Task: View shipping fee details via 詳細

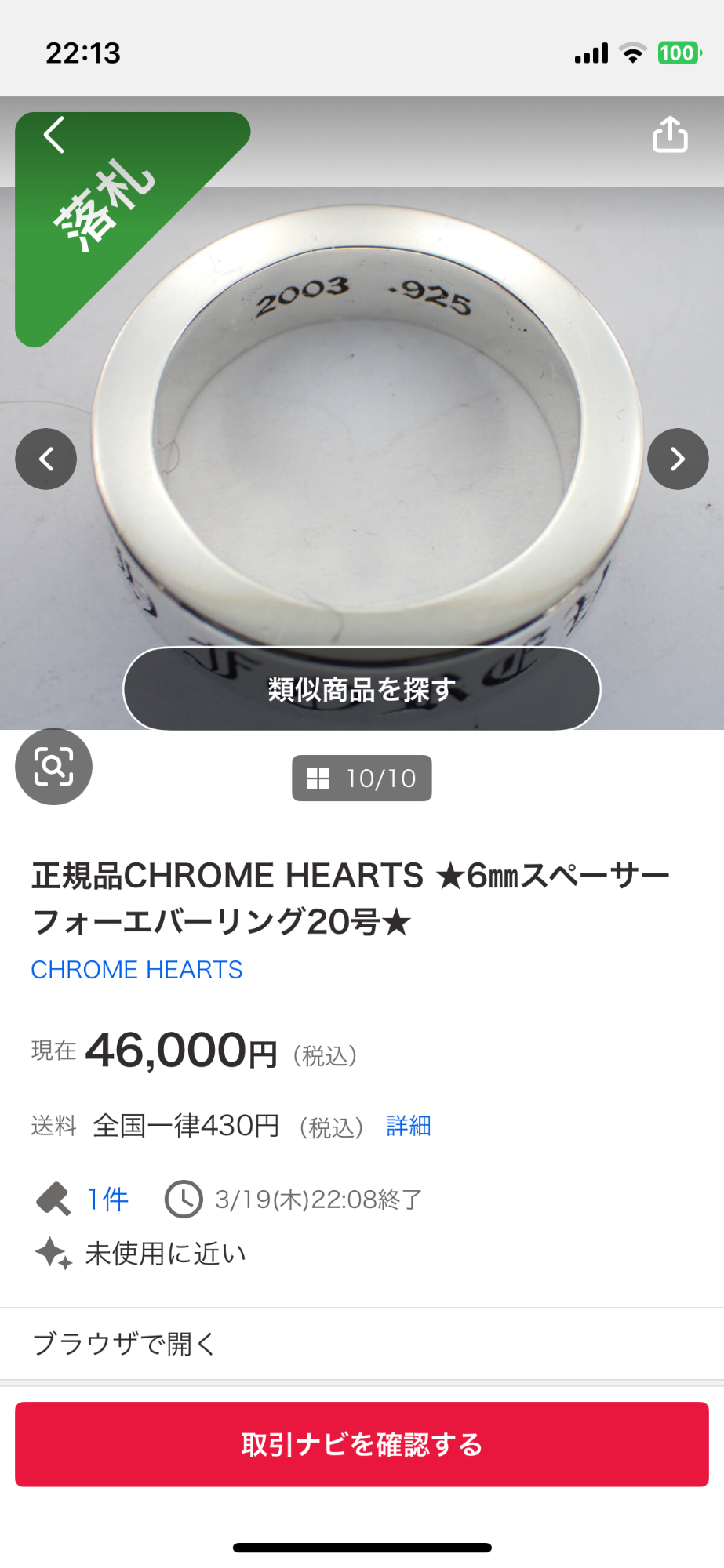Action: point(409,1126)
